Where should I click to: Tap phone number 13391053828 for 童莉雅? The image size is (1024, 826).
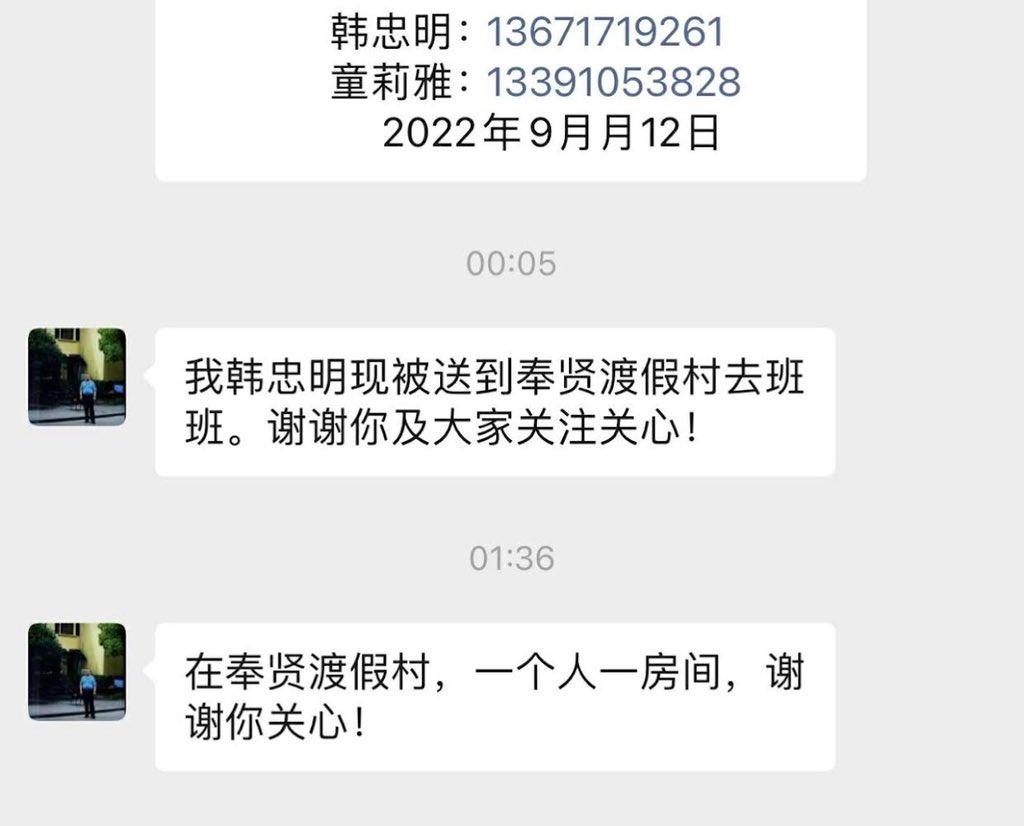pyautogui.click(x=613, y=82)
